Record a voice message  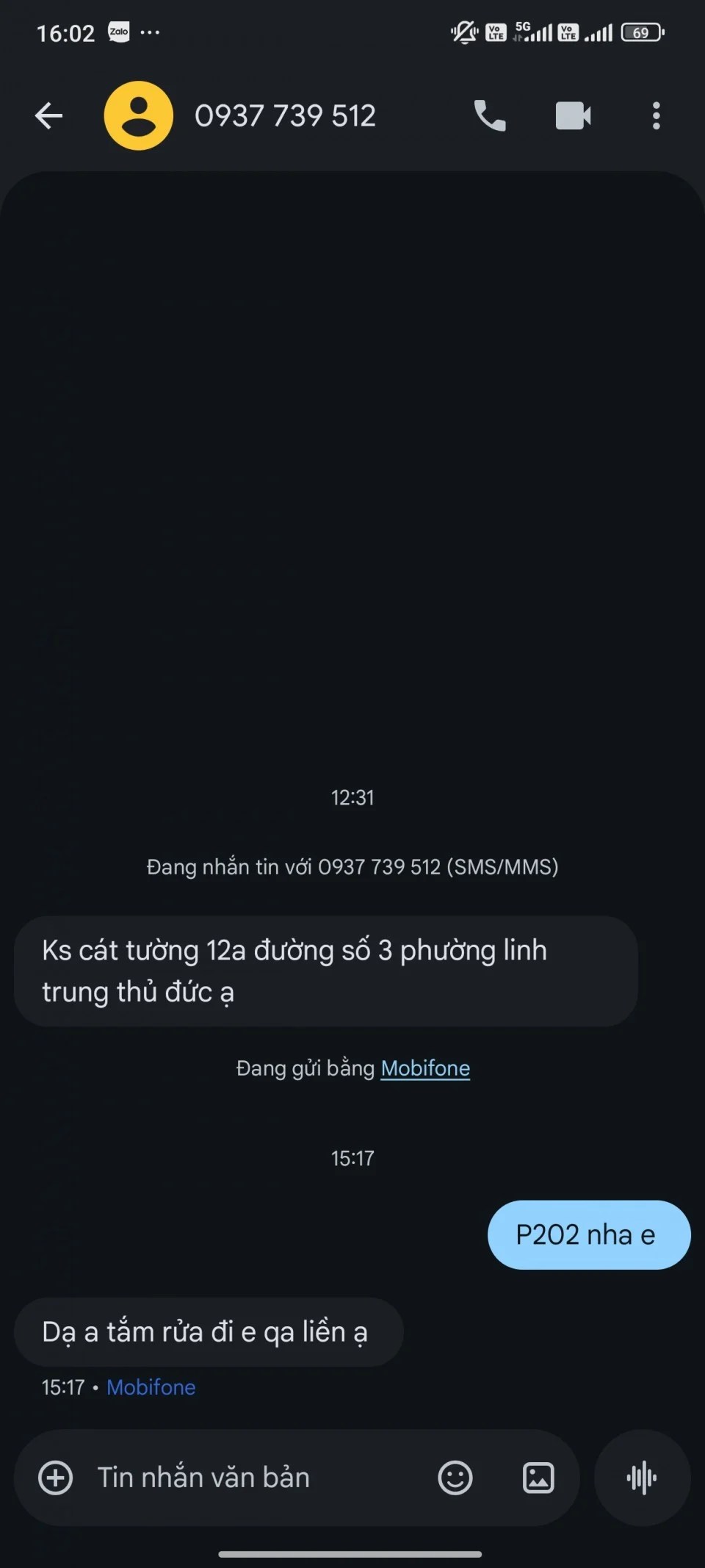tap(642, 1478)
